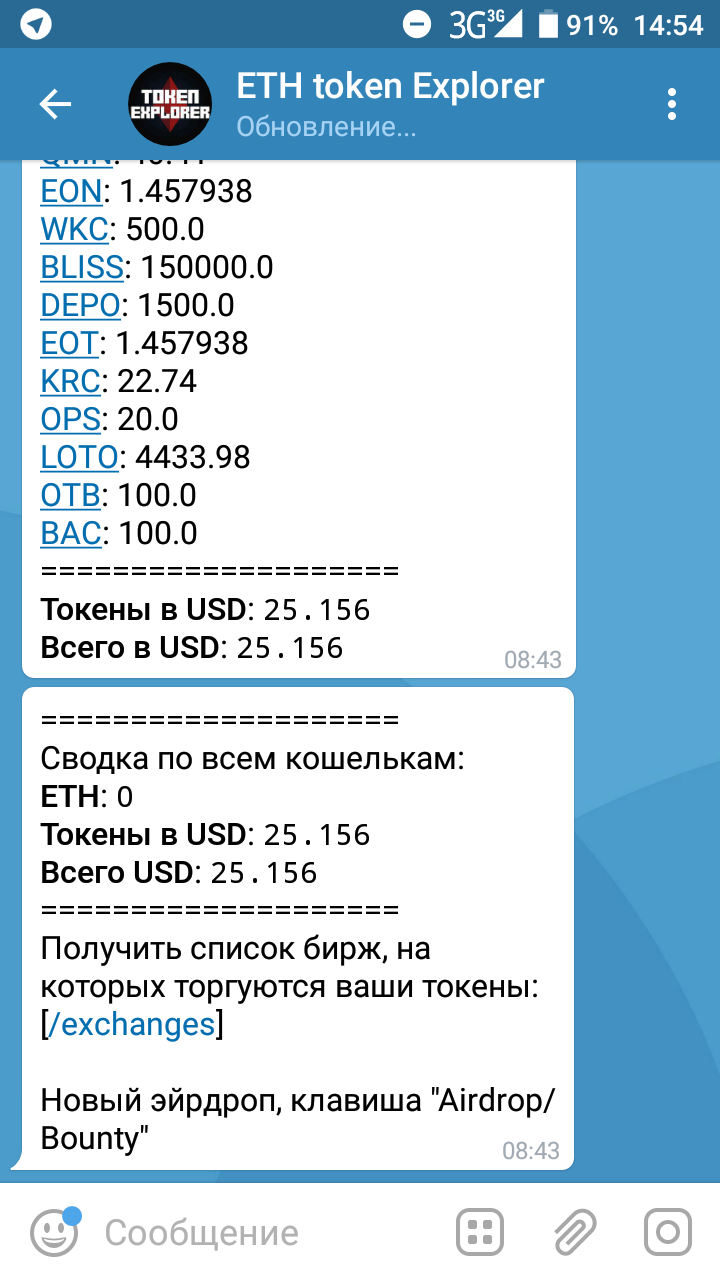Go back to the chat list
Screen dimensions: 720x1280
(55, 104)
